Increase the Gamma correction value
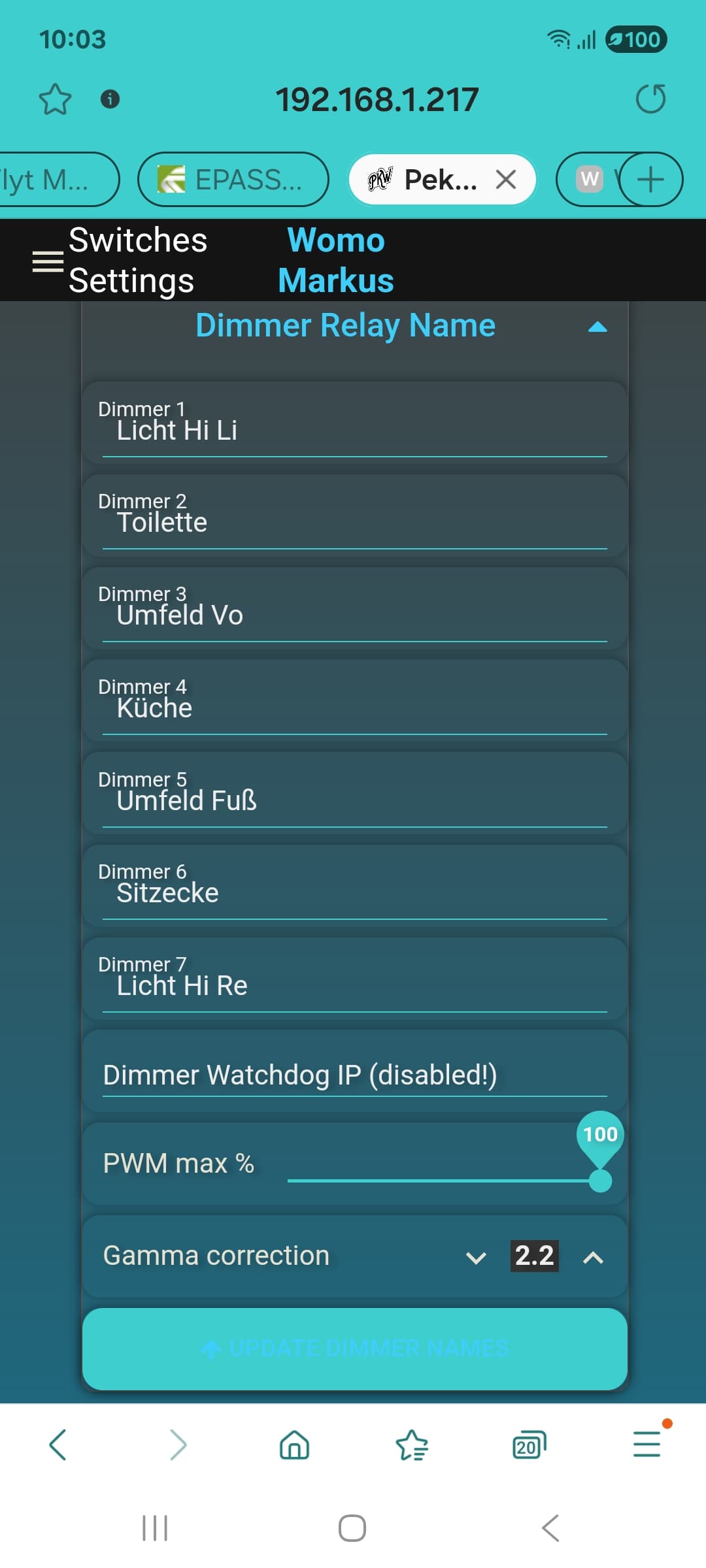This screenshot has height=1568, width=706. pos(592,1257)
